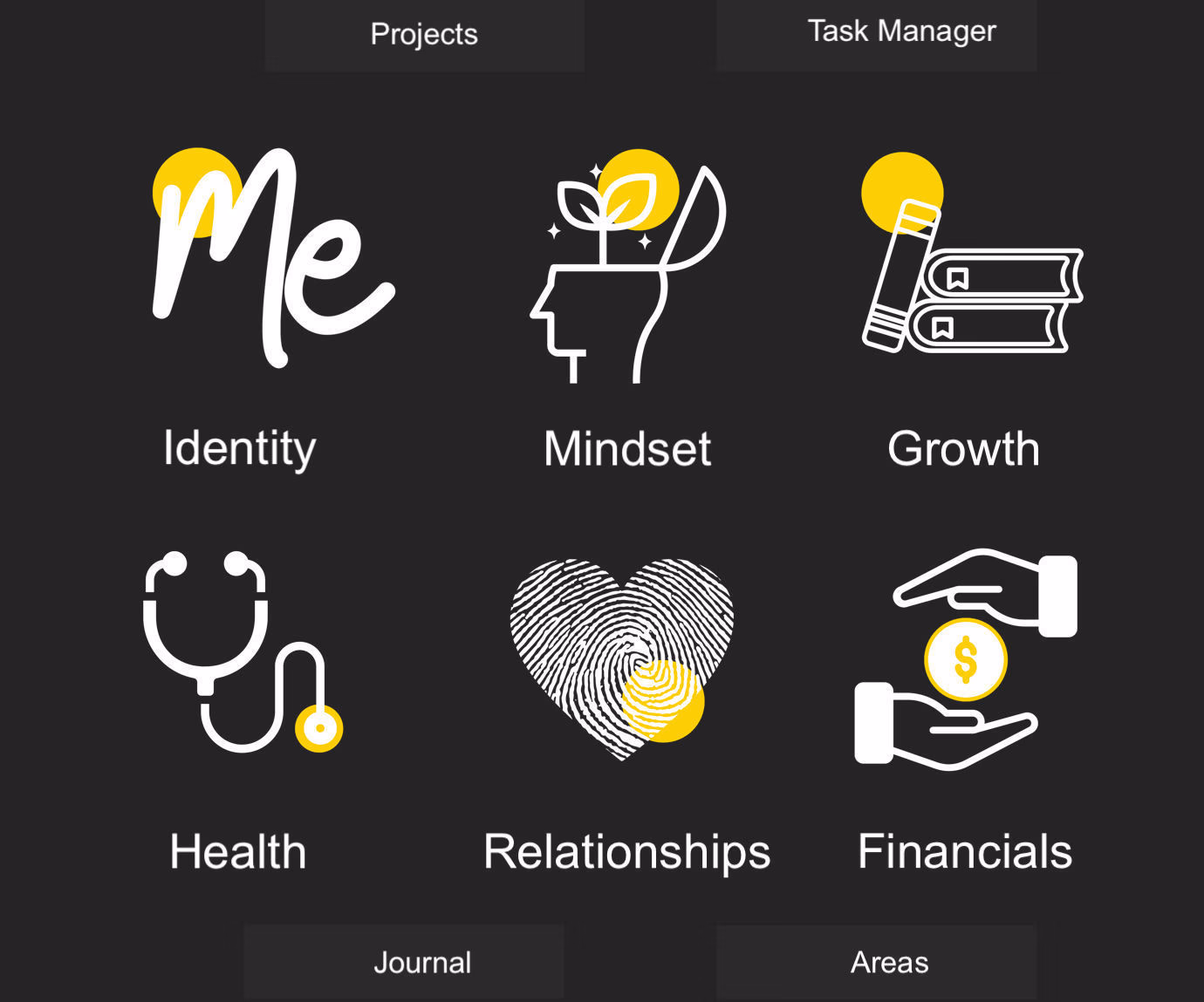Open the Projects button

coord(424,35)
